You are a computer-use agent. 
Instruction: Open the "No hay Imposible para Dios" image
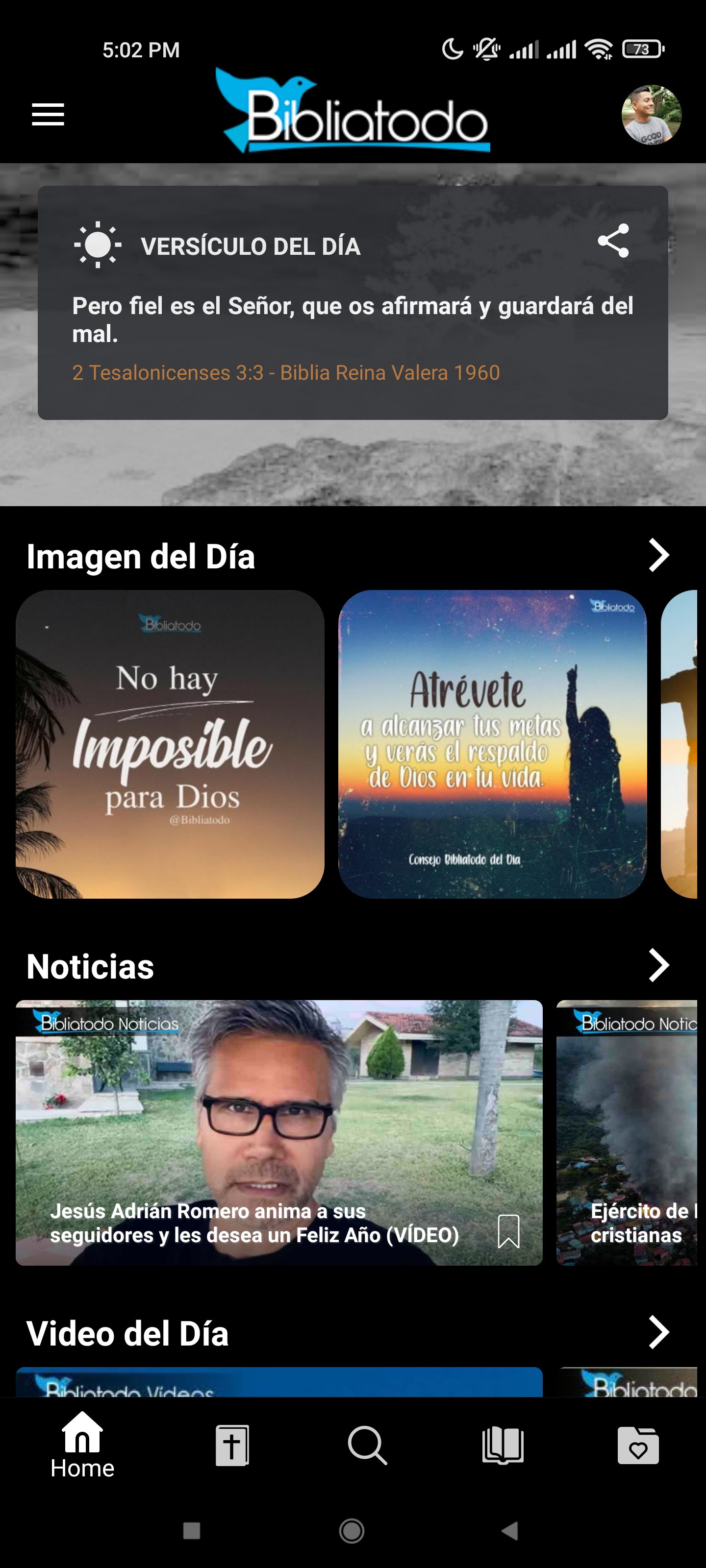pos(170,744)
